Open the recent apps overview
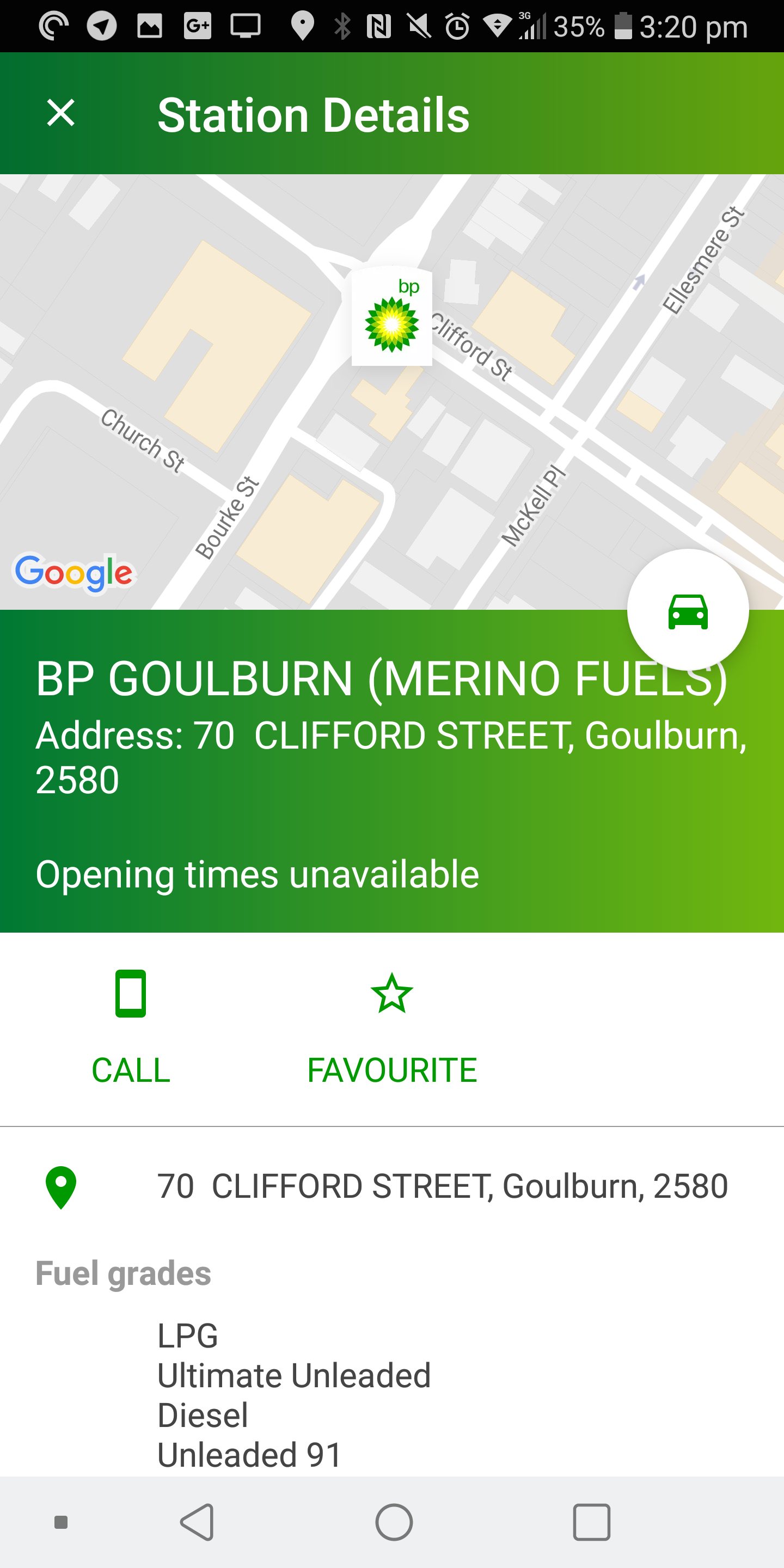 pos(591,1522)
